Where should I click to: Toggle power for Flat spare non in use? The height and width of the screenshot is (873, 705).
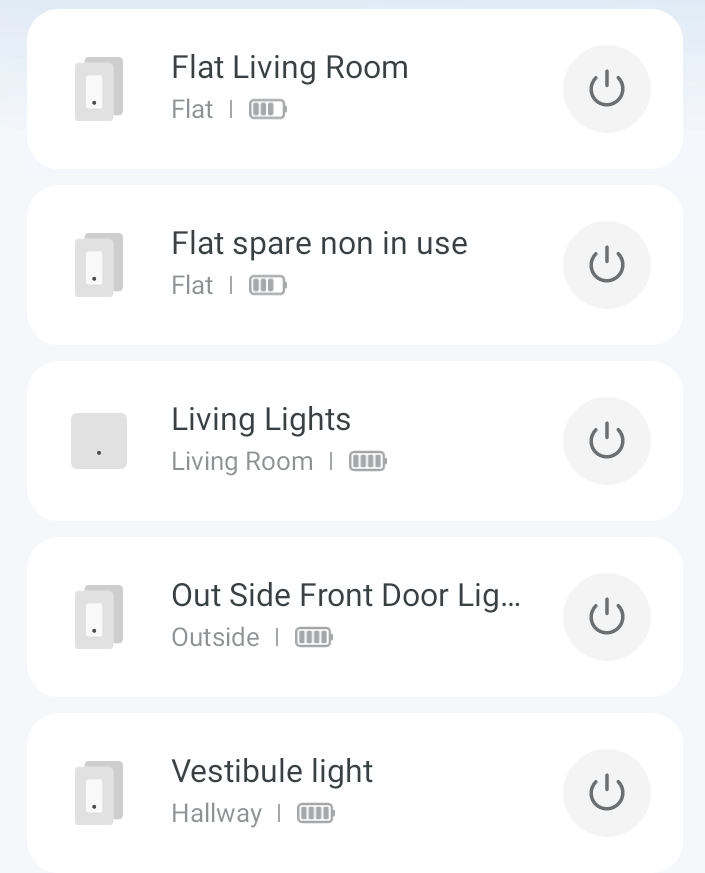coord(606,265)
